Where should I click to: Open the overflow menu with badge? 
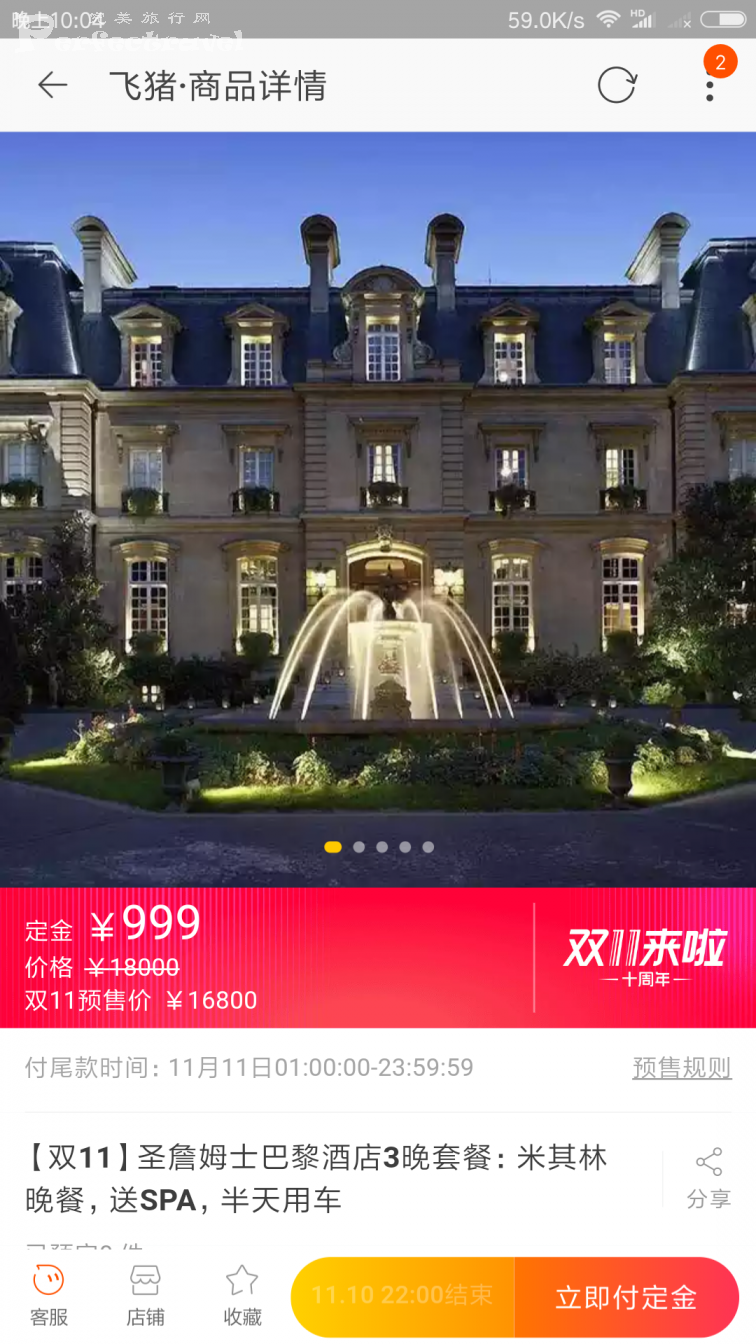pyautogui.click(x=710, y=84)
